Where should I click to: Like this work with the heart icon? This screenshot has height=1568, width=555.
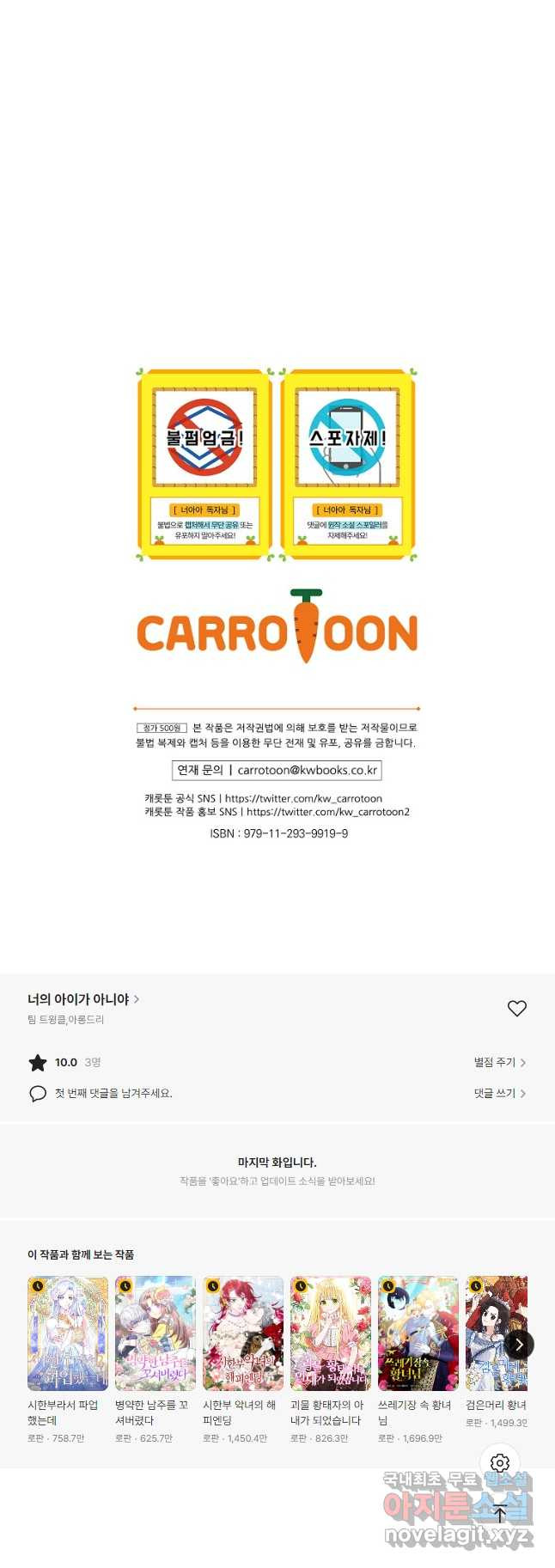pos(516,1008)
